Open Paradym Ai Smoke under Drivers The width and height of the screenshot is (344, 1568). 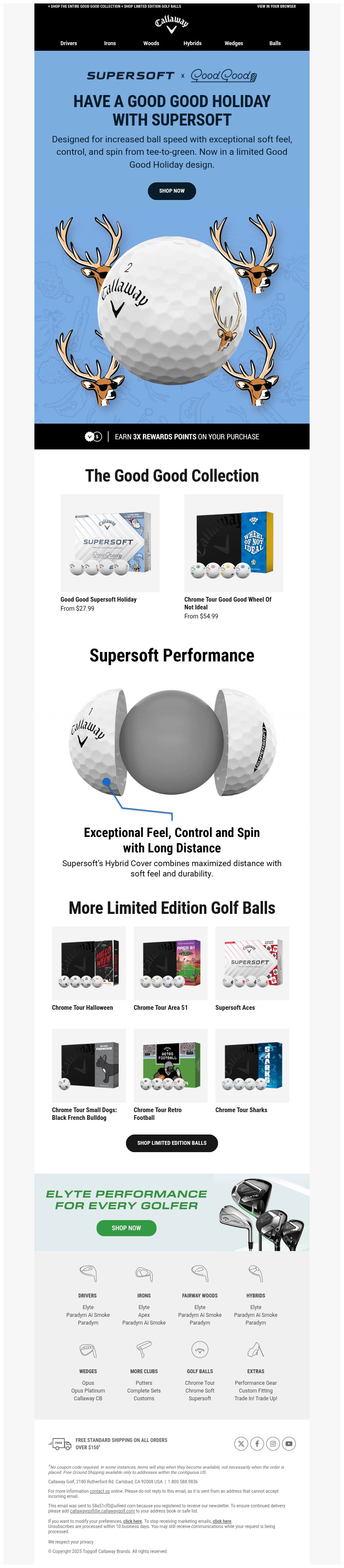pyautogui.click(x=88, y=1315)
